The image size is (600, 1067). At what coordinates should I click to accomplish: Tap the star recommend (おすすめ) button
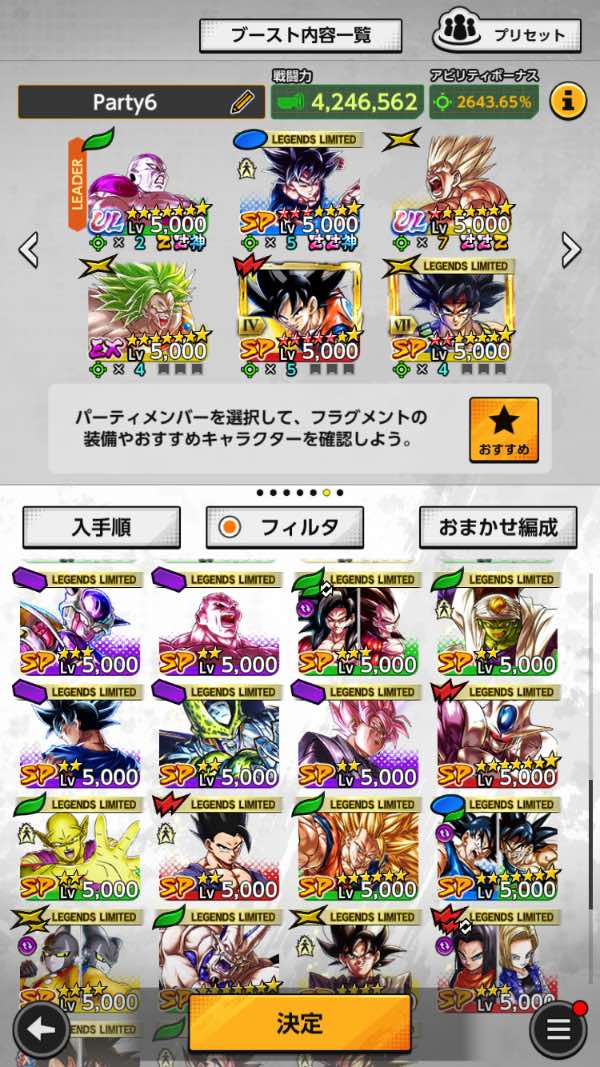pyautogui.click(x=503, y=430)
